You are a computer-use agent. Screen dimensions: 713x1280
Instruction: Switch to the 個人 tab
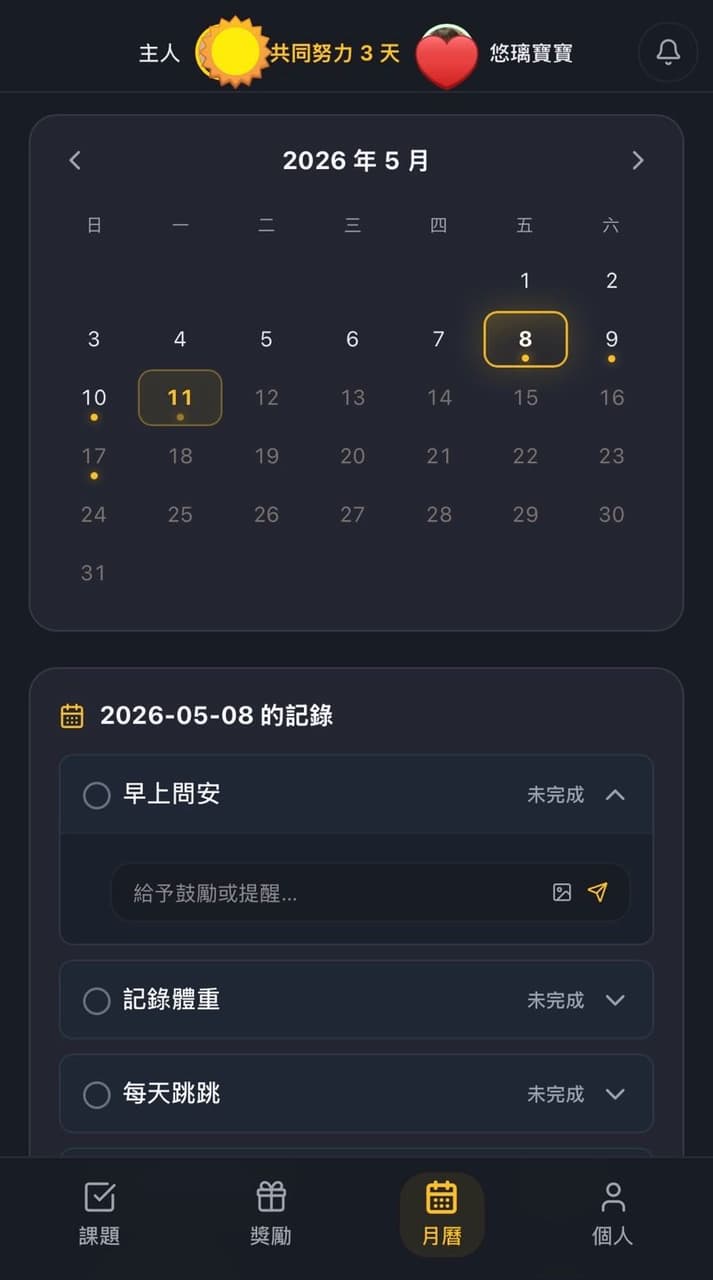pos(613,1214)
